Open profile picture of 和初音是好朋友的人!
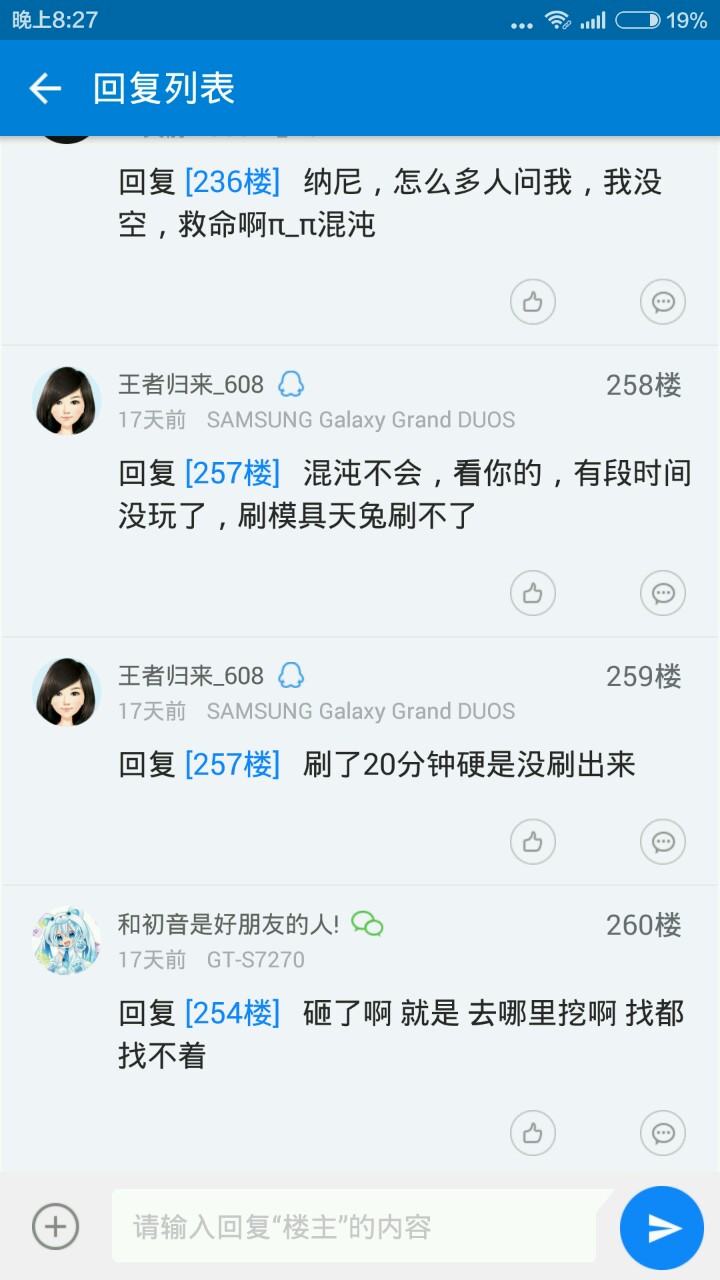The image size is (720, 1280). point(67,941)
